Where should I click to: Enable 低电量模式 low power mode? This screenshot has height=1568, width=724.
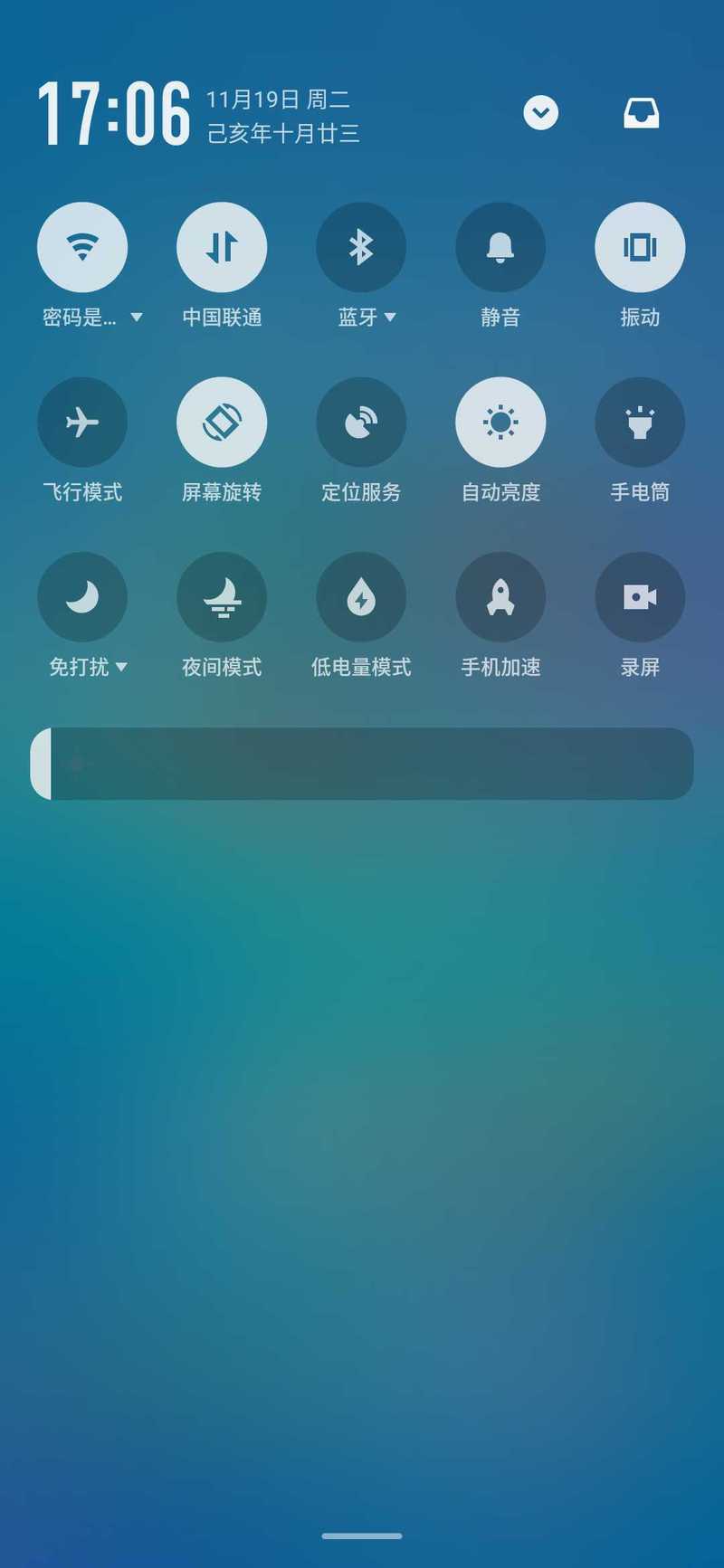coord(361,597)
